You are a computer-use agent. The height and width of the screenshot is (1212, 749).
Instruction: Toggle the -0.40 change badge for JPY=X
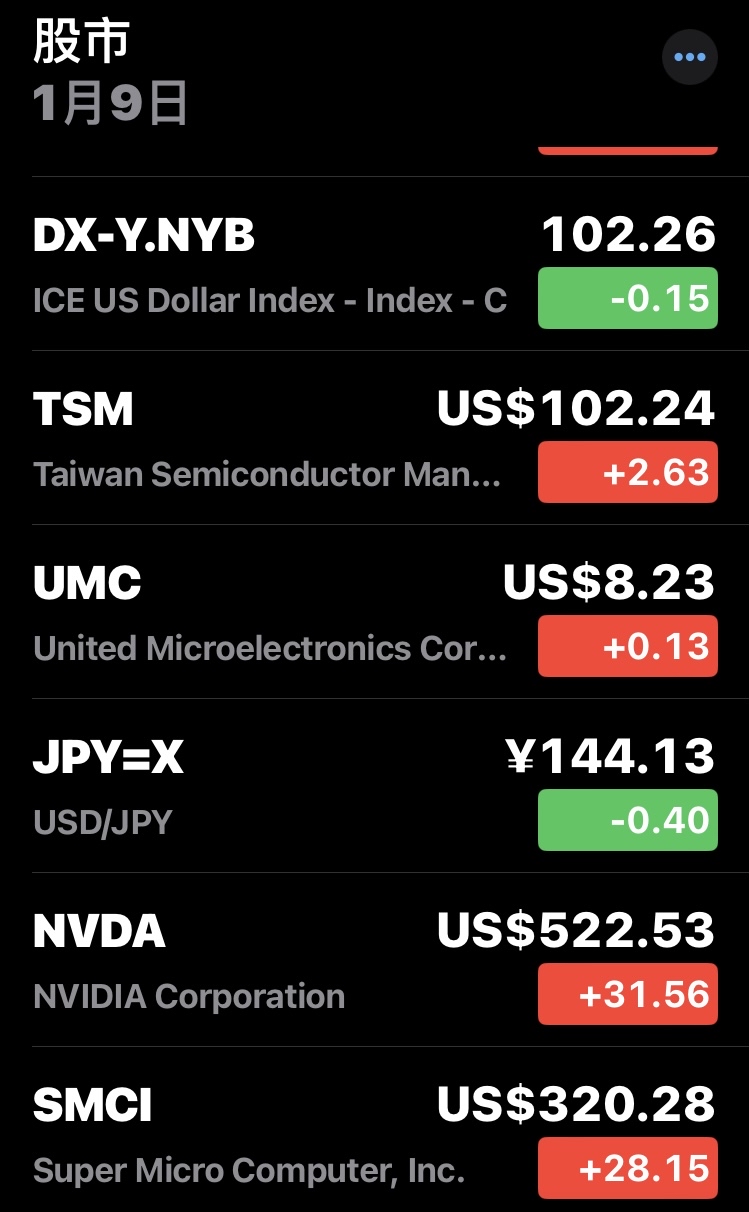coord(628,820)
